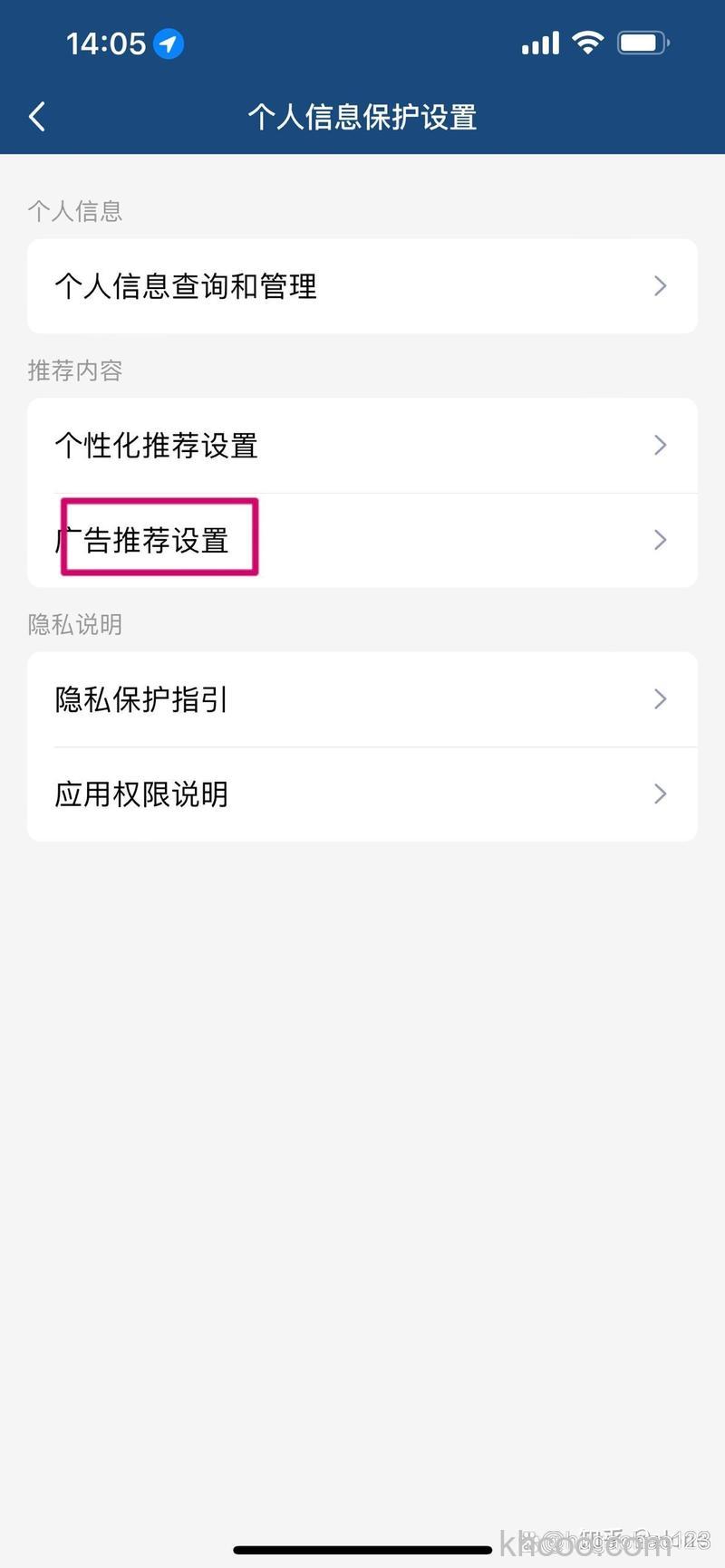Viewport: 725px width, 1568px height.
Task: Tap the battery indicator in the status bar
Action: (643, 42)
